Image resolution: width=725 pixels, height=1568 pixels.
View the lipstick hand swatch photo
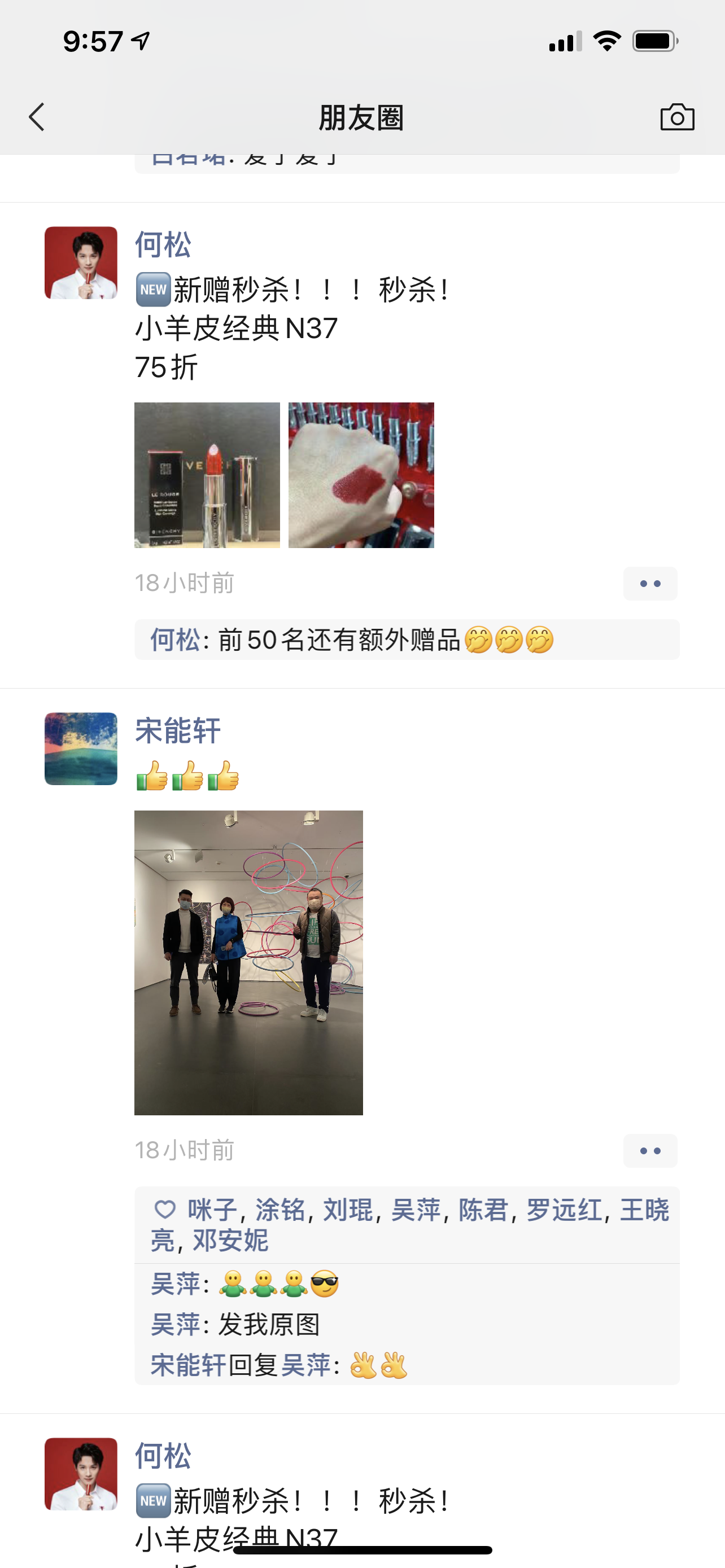(x=361, y=475)
